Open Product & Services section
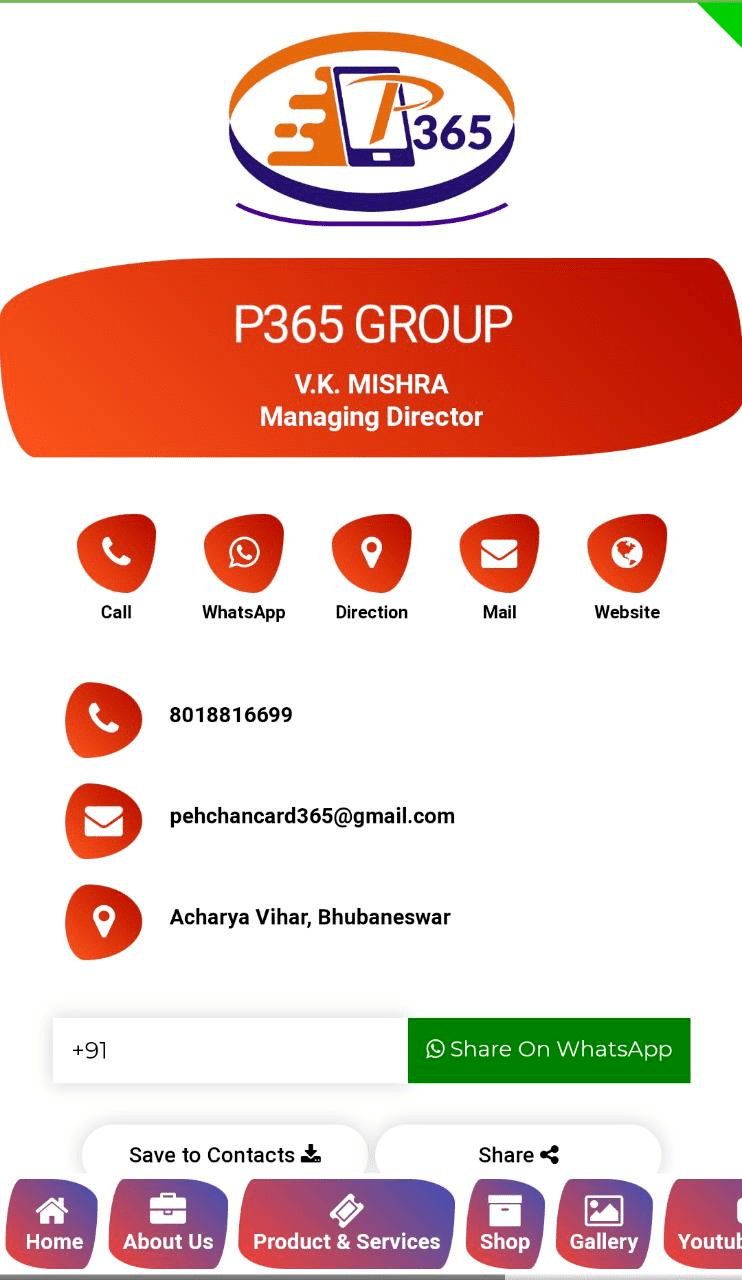 [346, 1225]
